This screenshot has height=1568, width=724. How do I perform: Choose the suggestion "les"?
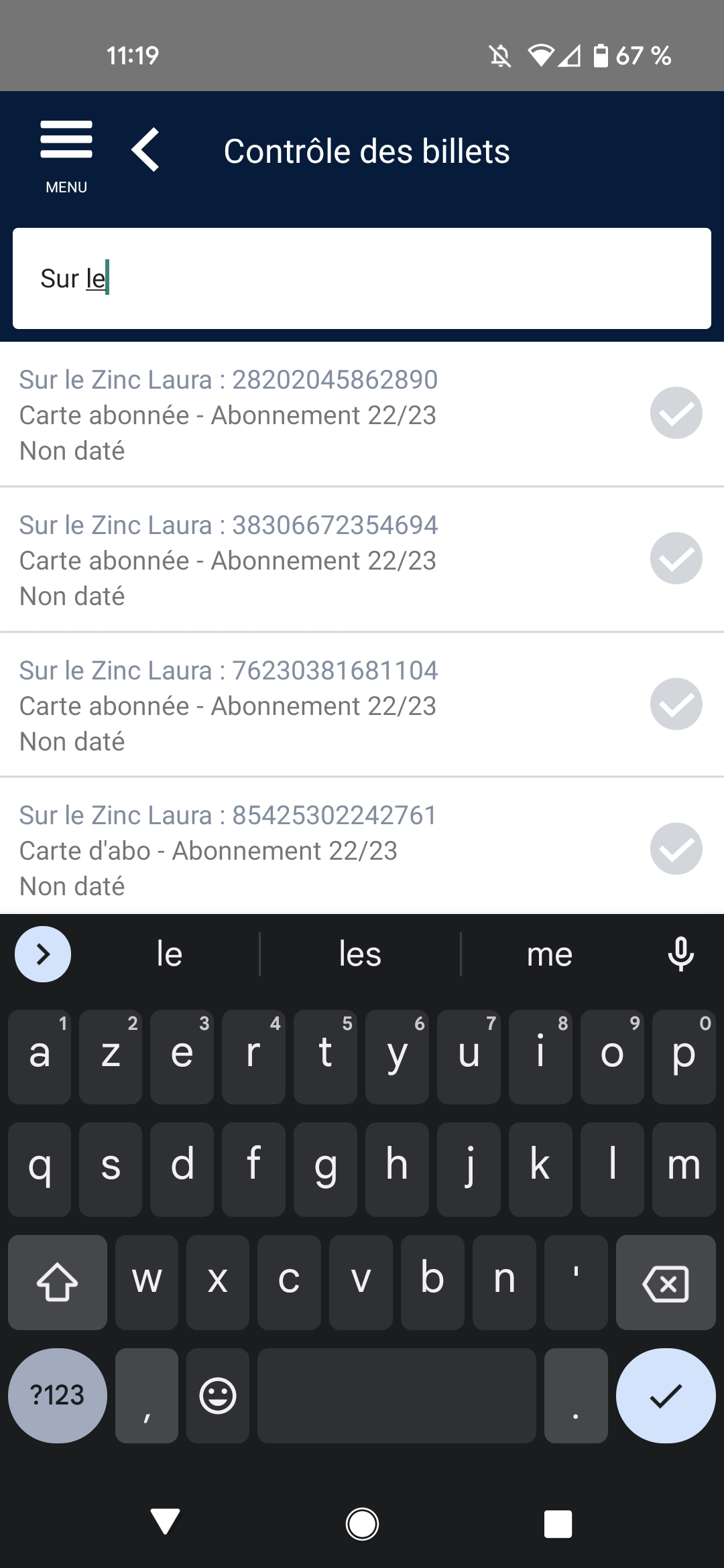click(x=360, y=954)
